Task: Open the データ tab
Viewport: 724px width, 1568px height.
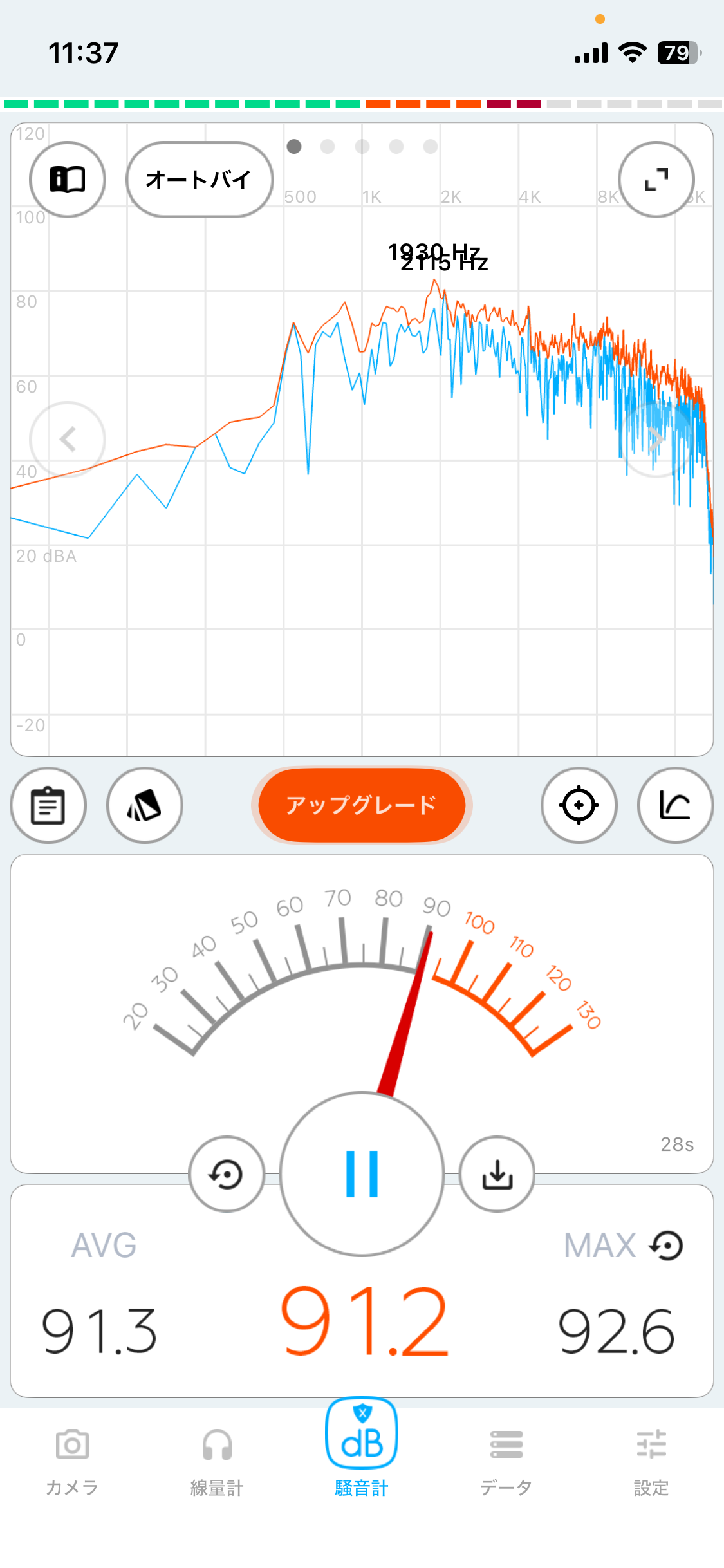Action: 506,1461
